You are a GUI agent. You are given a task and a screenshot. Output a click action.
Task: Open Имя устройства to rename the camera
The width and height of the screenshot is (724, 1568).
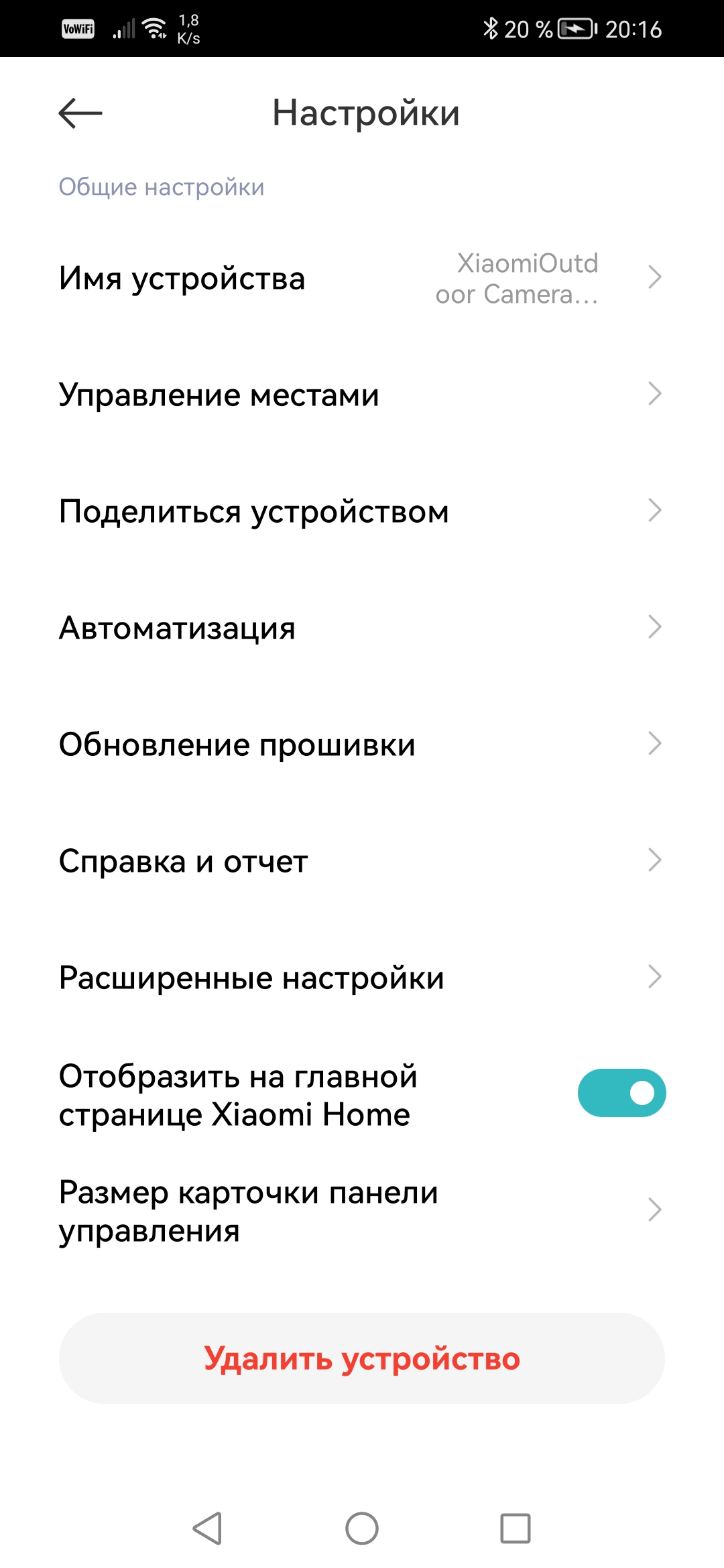pyautogui.click(x=362, y=278)
